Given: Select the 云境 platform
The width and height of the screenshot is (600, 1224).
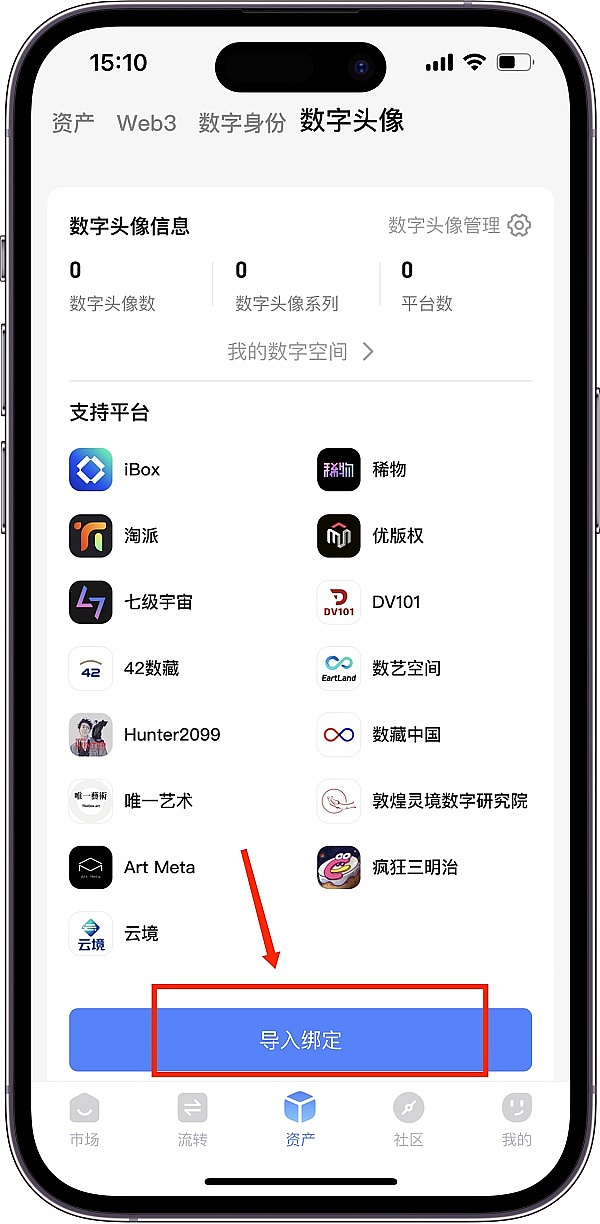Looking at the screenshot, I should click(x=115, y=933).
